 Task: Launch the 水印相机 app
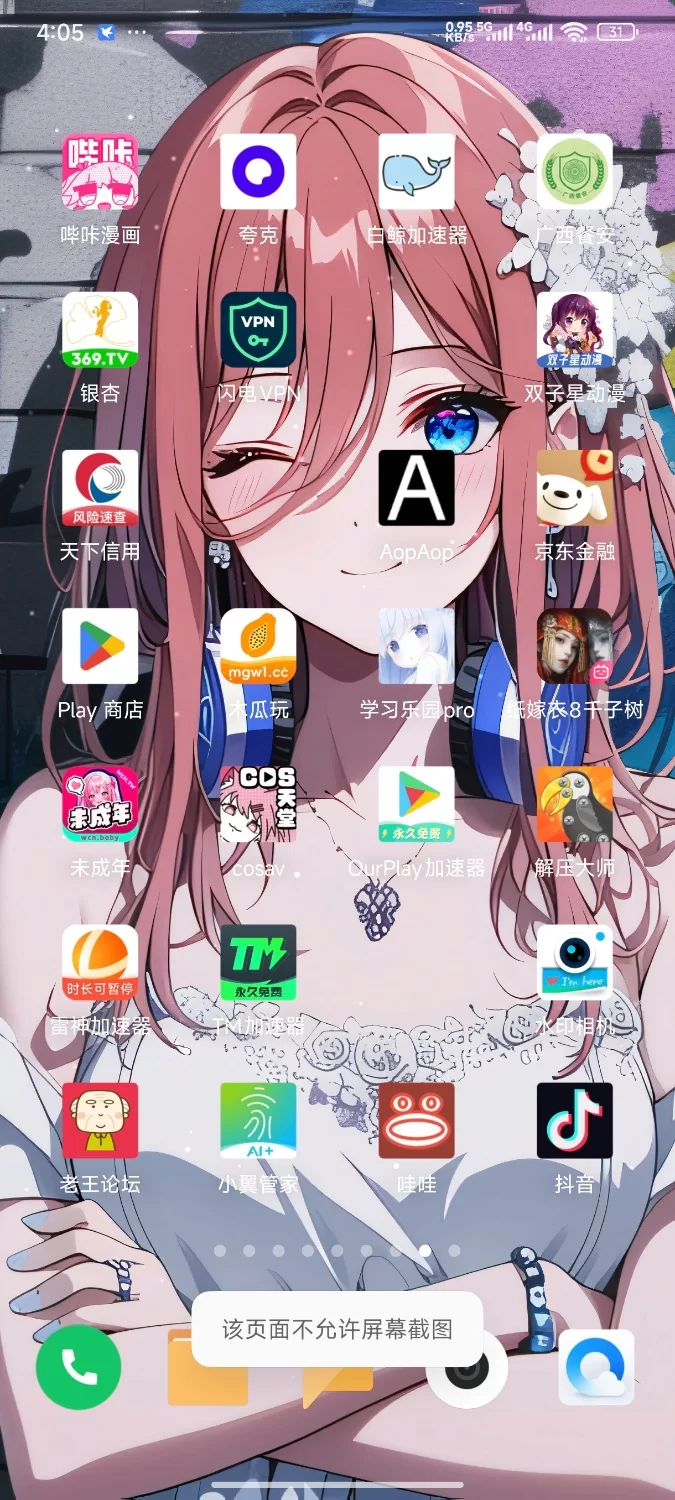pos(574,962)
